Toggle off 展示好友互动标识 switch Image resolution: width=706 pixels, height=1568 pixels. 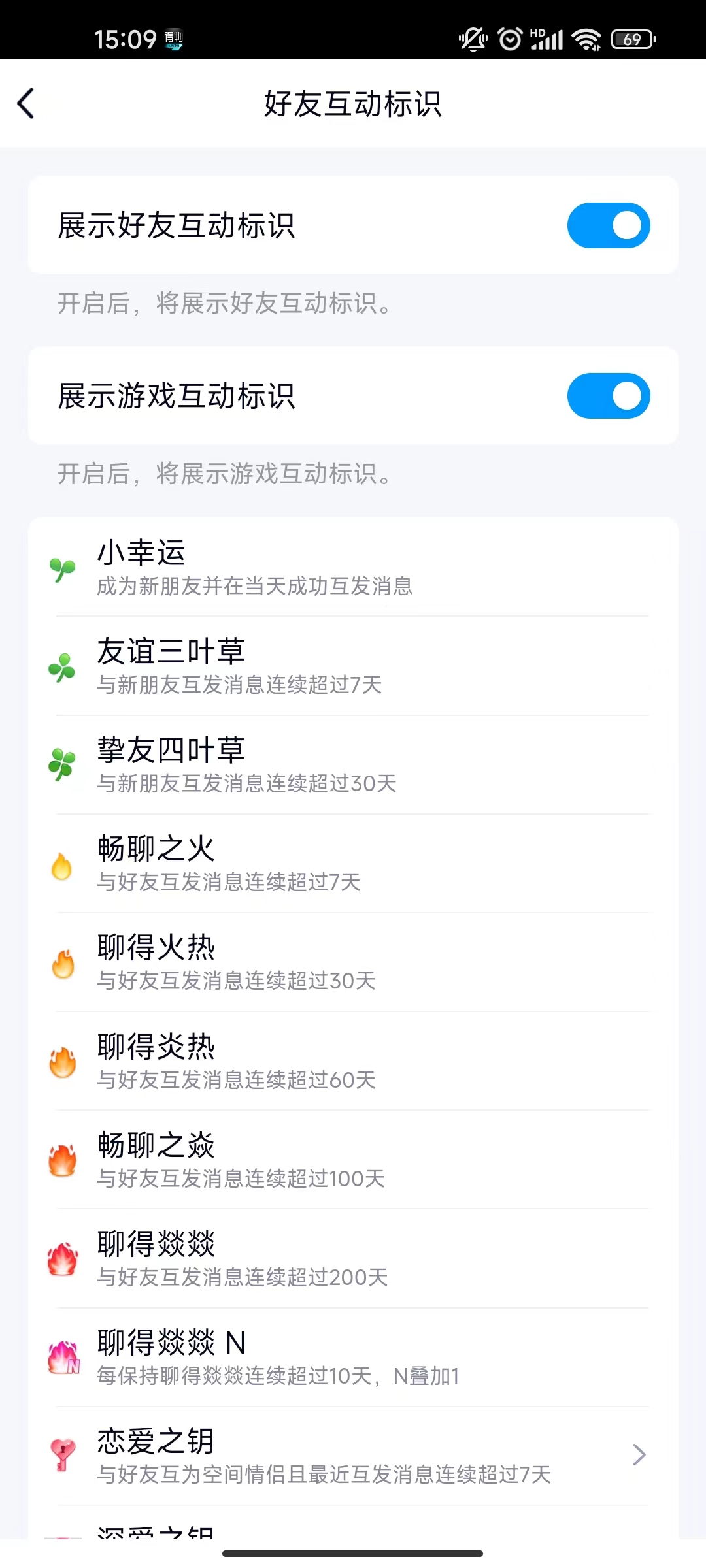608,226
